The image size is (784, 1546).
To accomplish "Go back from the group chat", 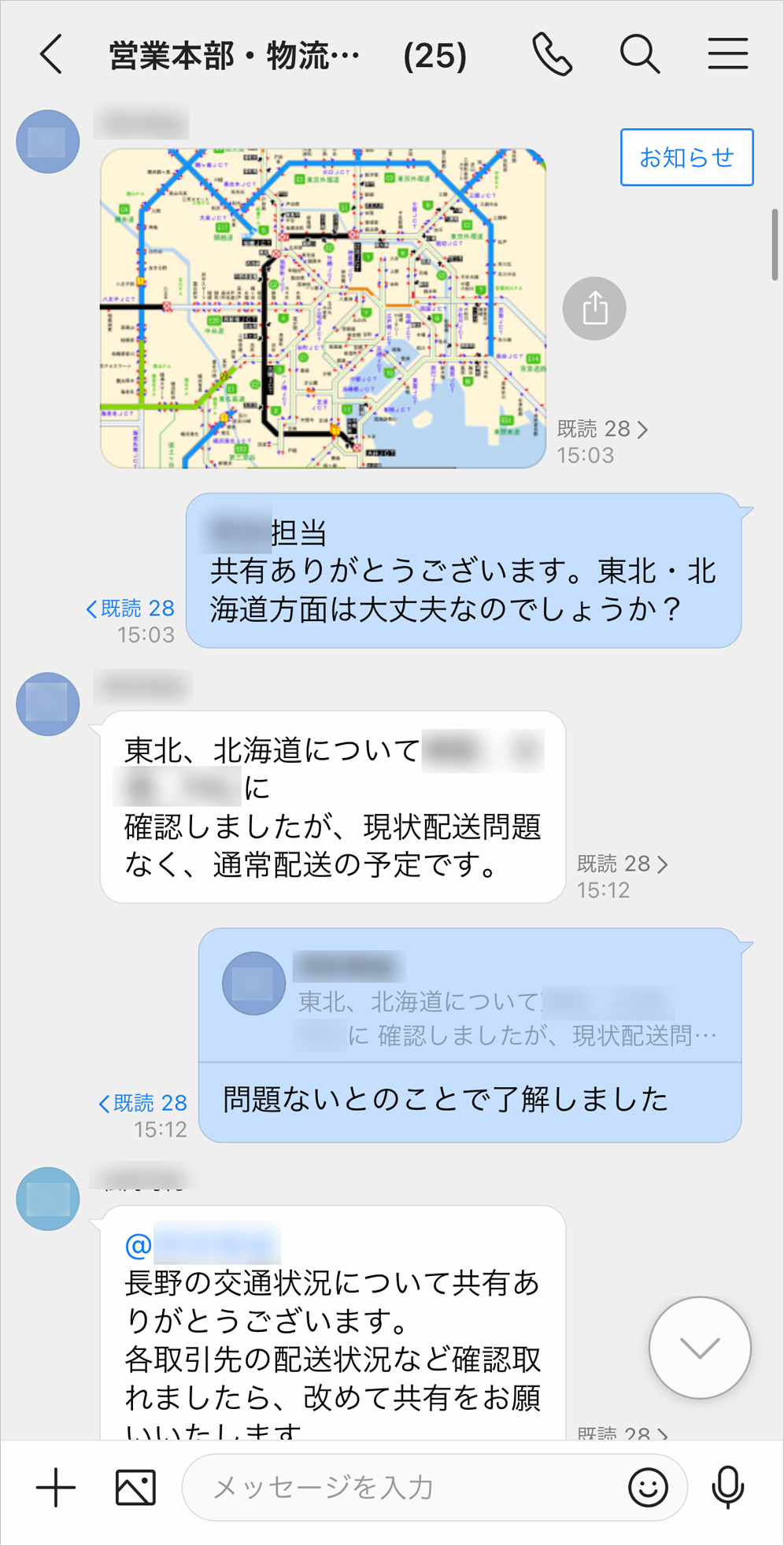I will click(52, 55).
